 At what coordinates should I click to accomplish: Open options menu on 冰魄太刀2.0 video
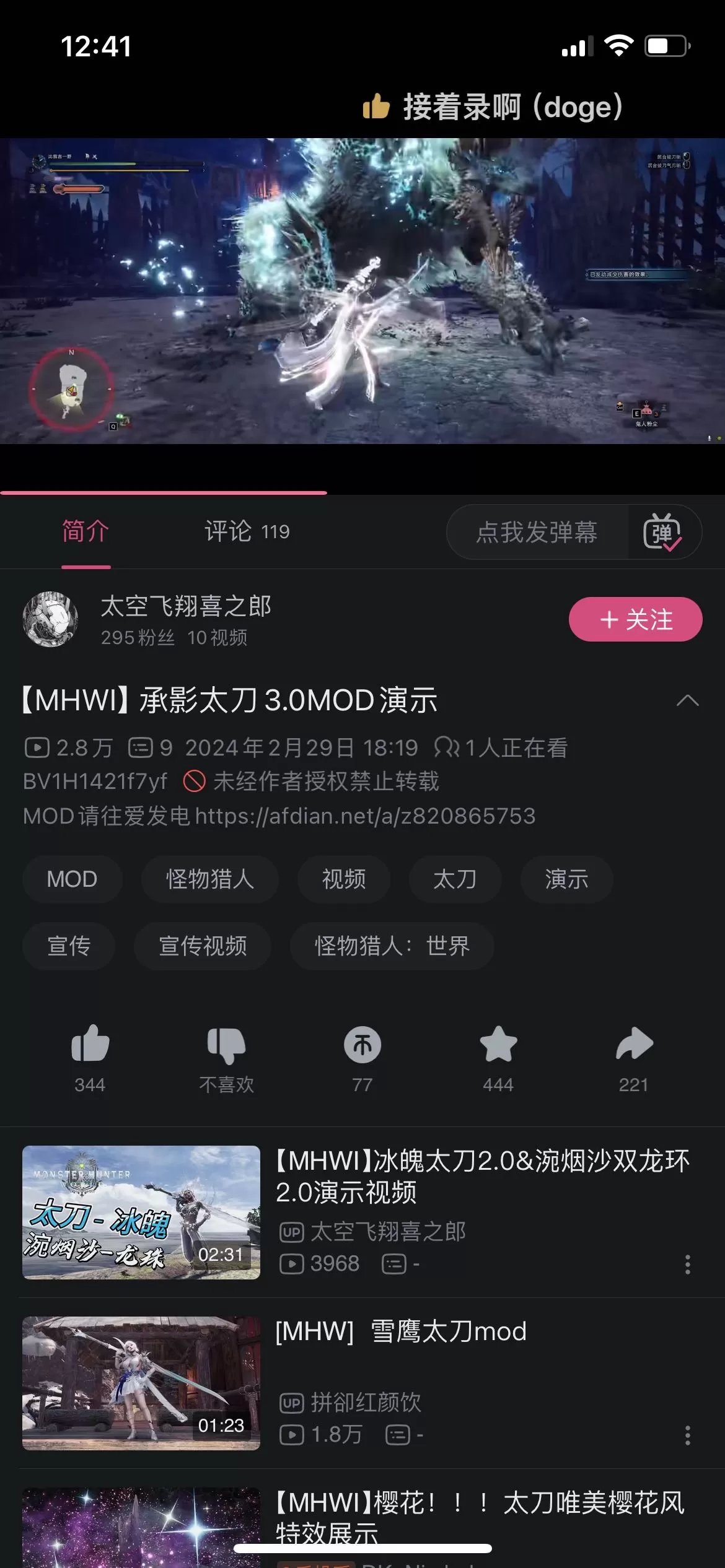coord(687,1263)
